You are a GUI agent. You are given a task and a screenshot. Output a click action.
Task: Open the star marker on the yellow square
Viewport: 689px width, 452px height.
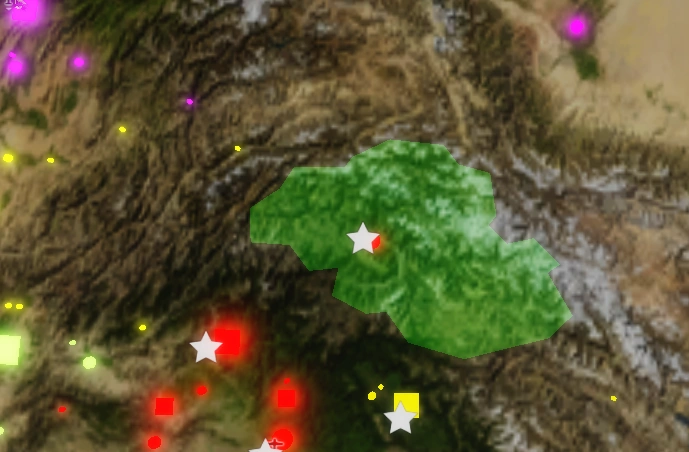point(400,418)
